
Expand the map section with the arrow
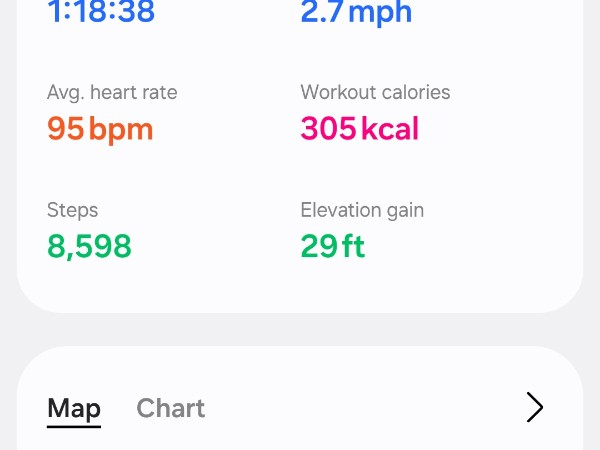[x=534, y=407]
